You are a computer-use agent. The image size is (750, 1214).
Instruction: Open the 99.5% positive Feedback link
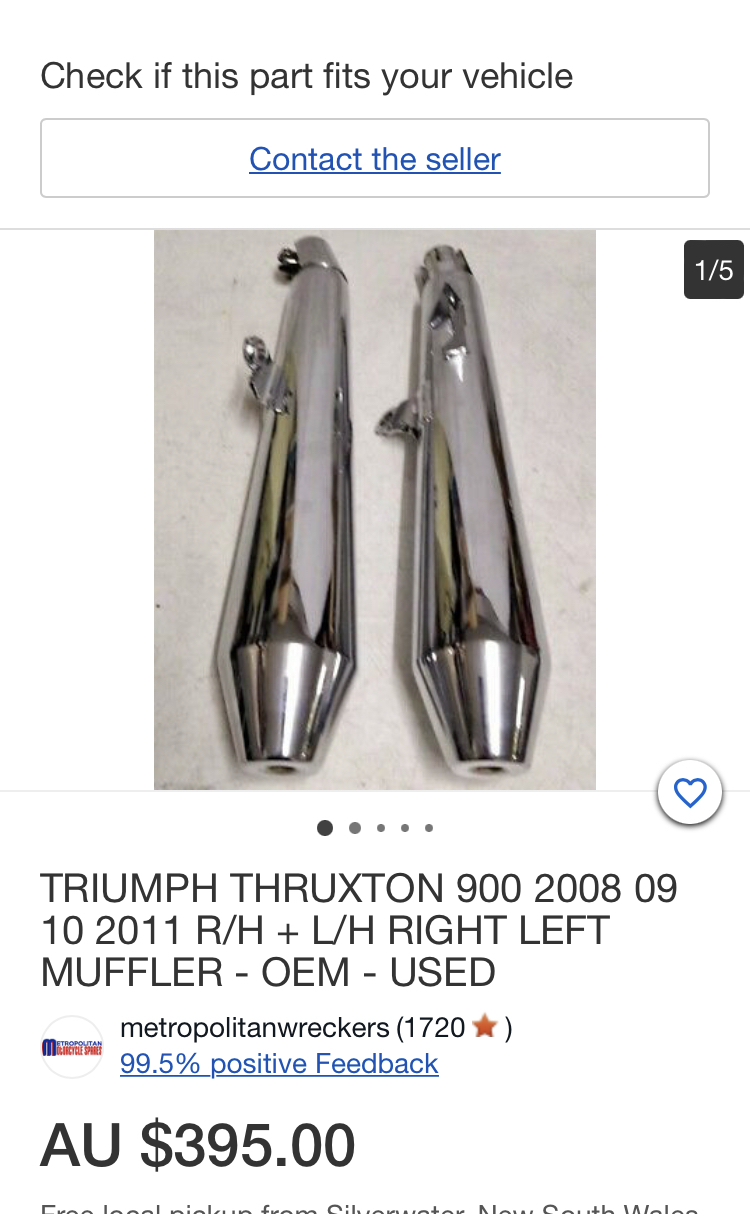click(x=279, y=1063)
